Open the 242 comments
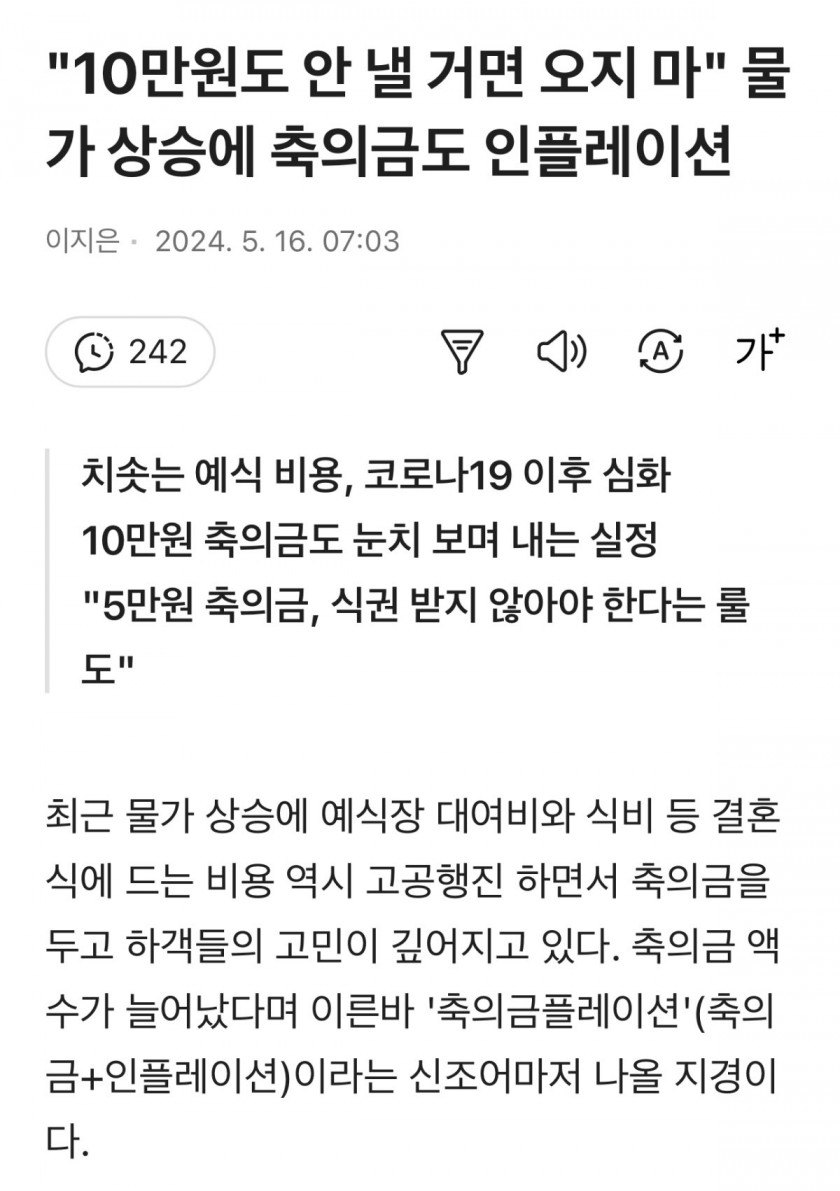Screen dimensions: 840x1191 130,351
